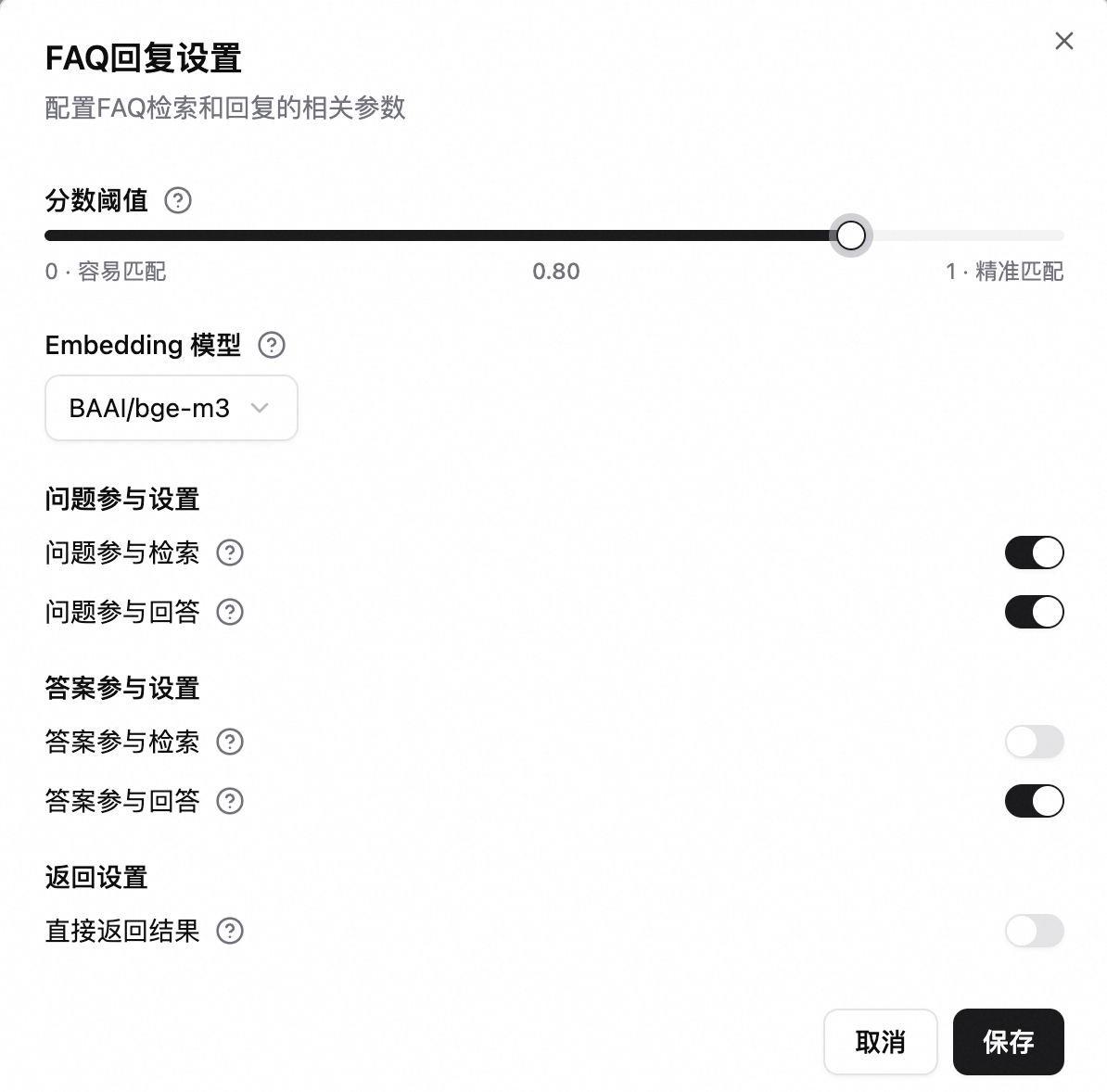Screen dimensions: 1107x1092
Task: Enable 答案参与检索
Action: click(x=1034, y=742)
